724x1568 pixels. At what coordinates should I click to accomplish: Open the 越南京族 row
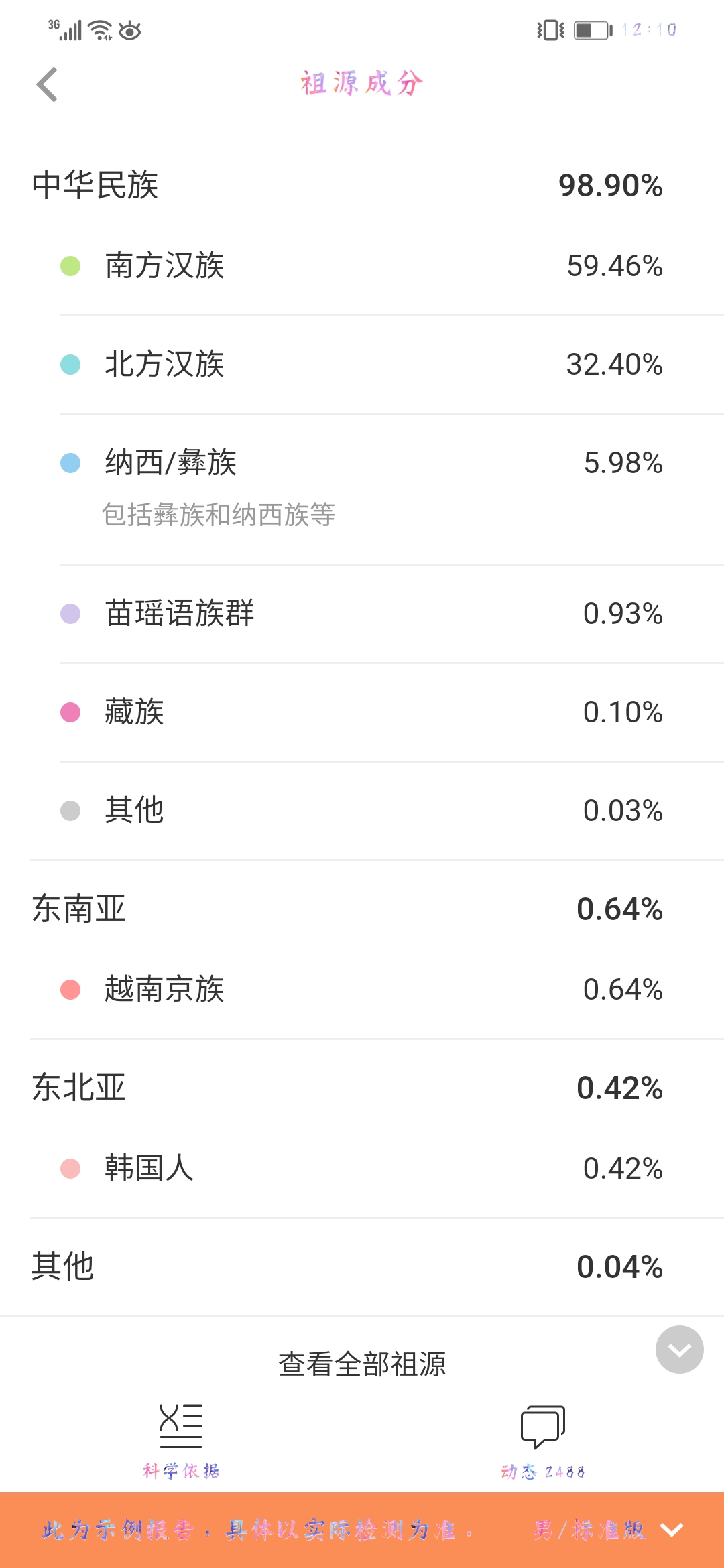pyautogui.click(x=362, y=990)
